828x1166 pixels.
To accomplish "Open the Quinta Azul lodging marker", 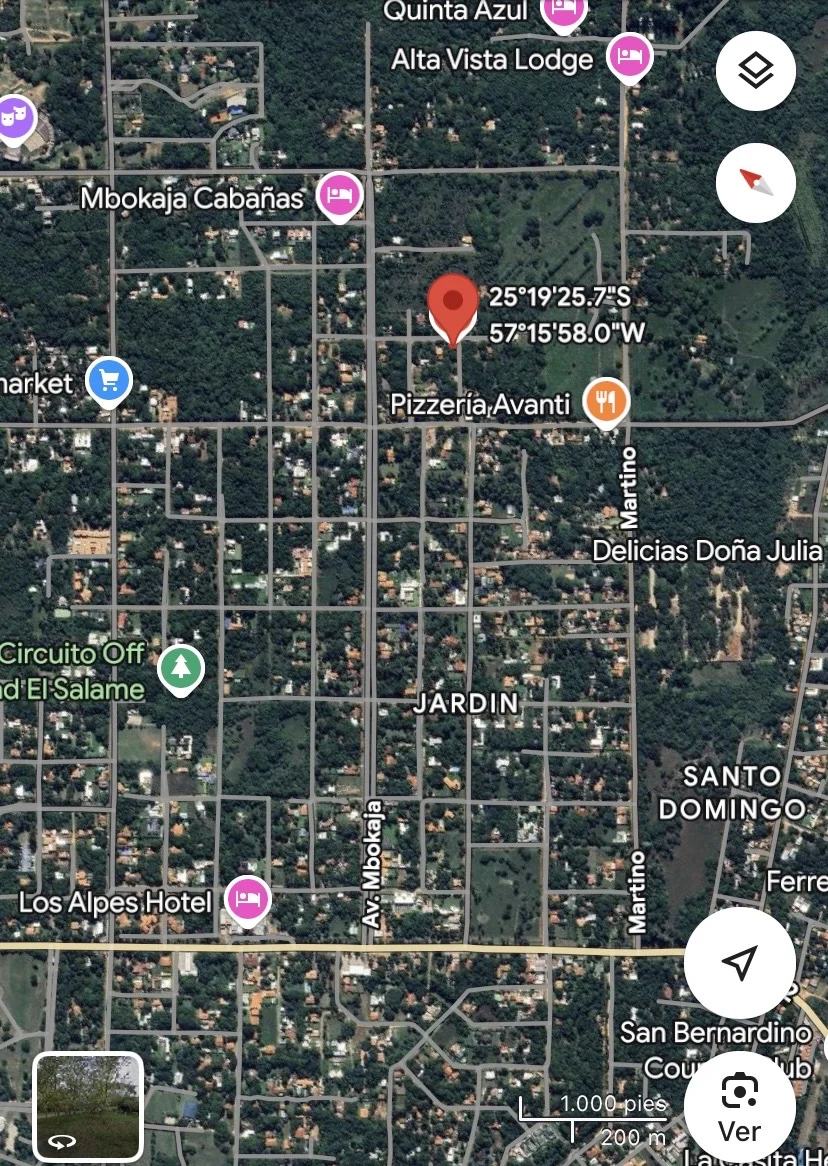I will pos(563,12).
